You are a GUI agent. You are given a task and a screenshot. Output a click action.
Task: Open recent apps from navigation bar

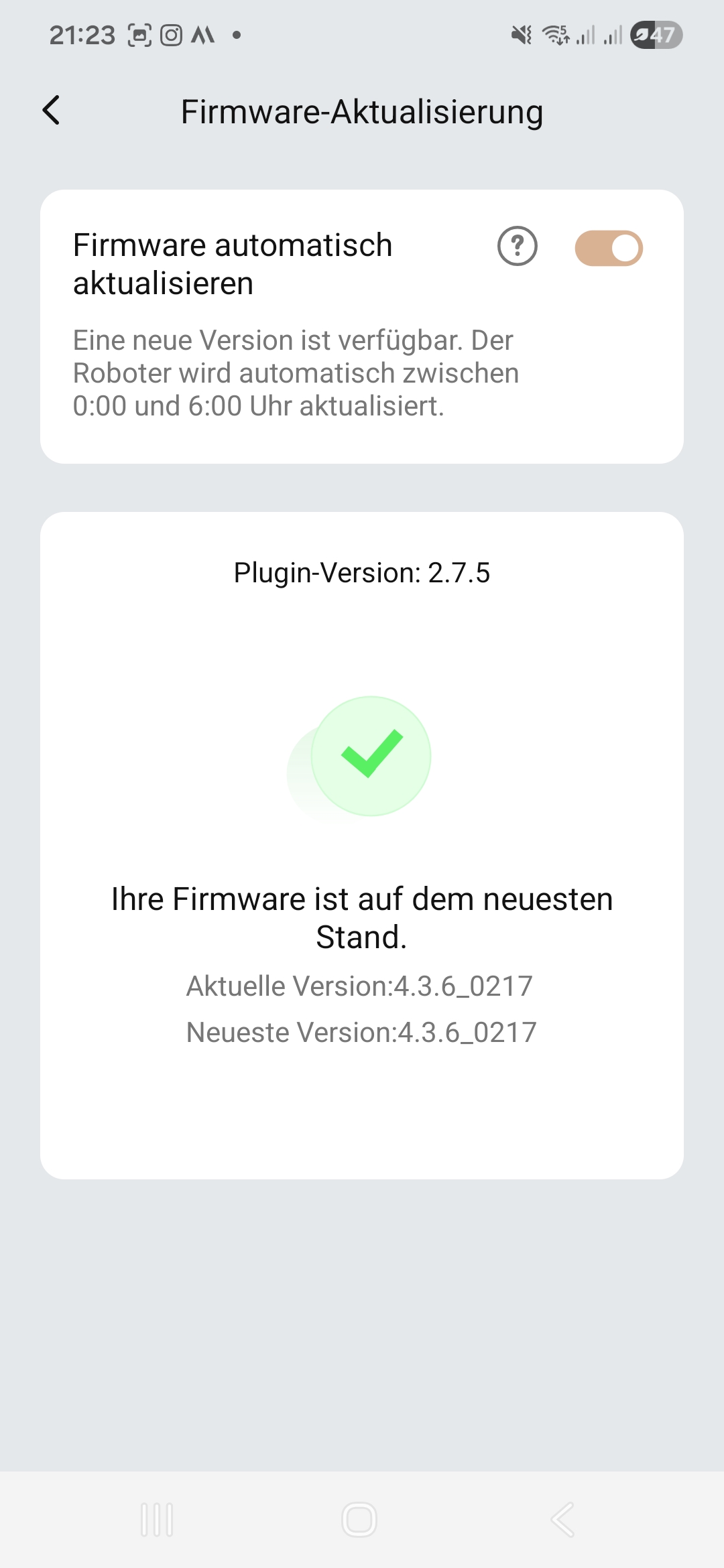(158, 1519)
